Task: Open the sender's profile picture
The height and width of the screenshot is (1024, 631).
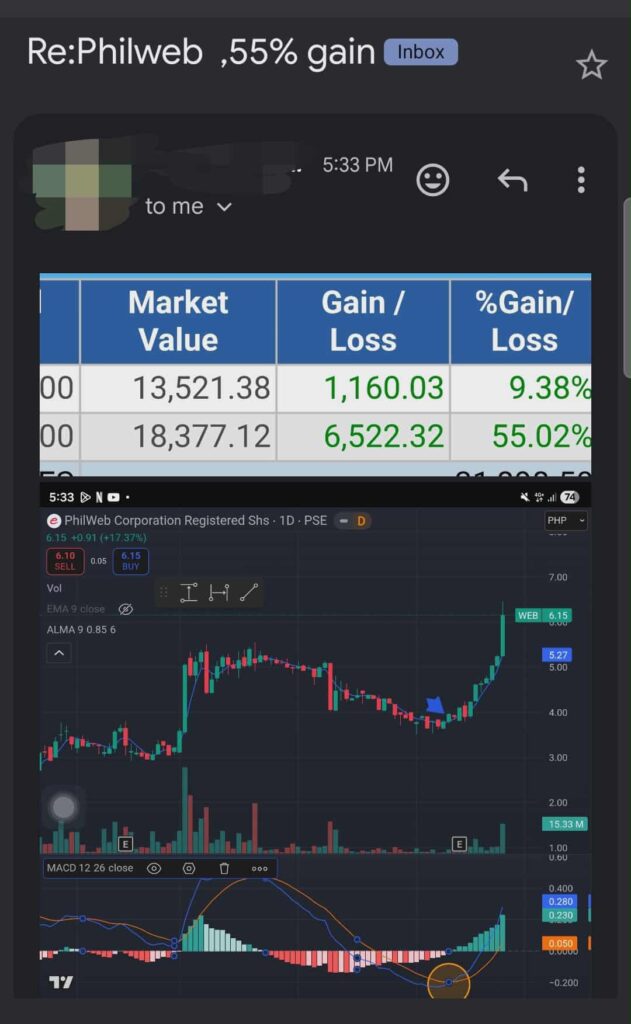Action: pyautogui.click(x=82, y=185)
